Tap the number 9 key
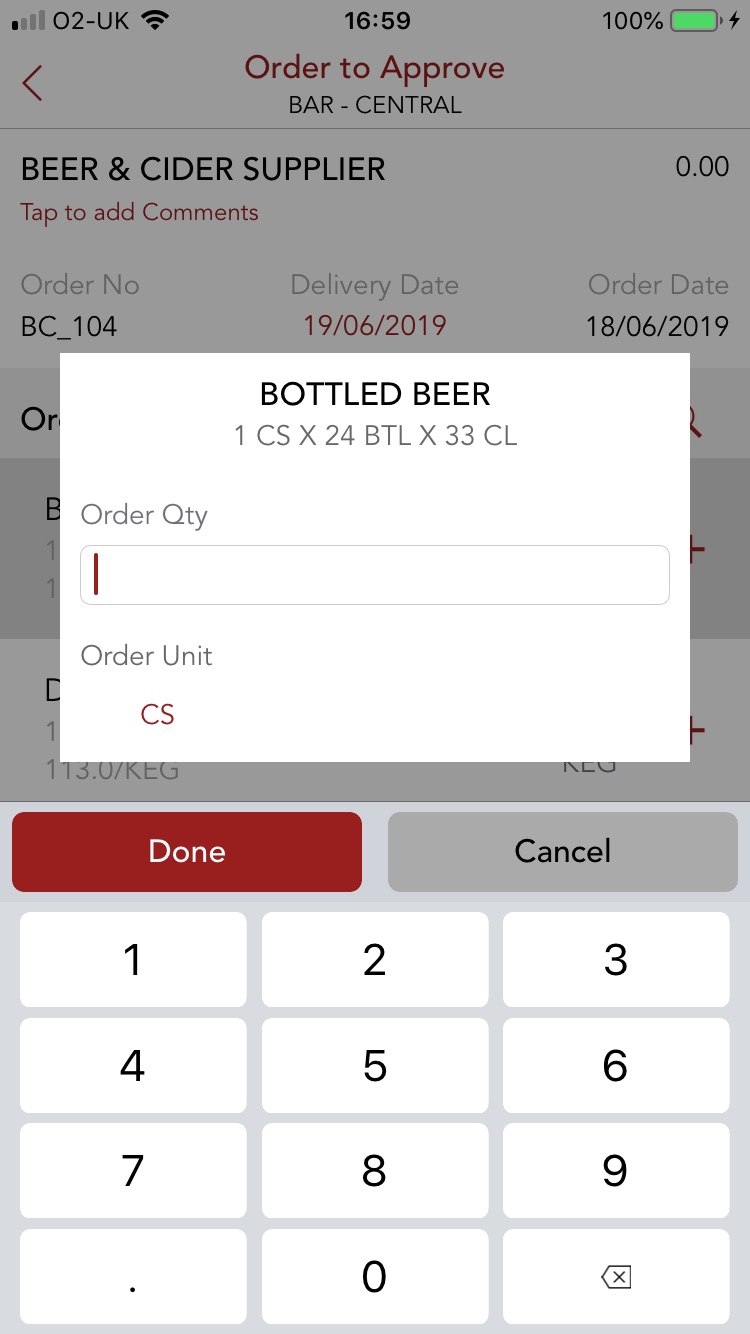 (615, 1170)
